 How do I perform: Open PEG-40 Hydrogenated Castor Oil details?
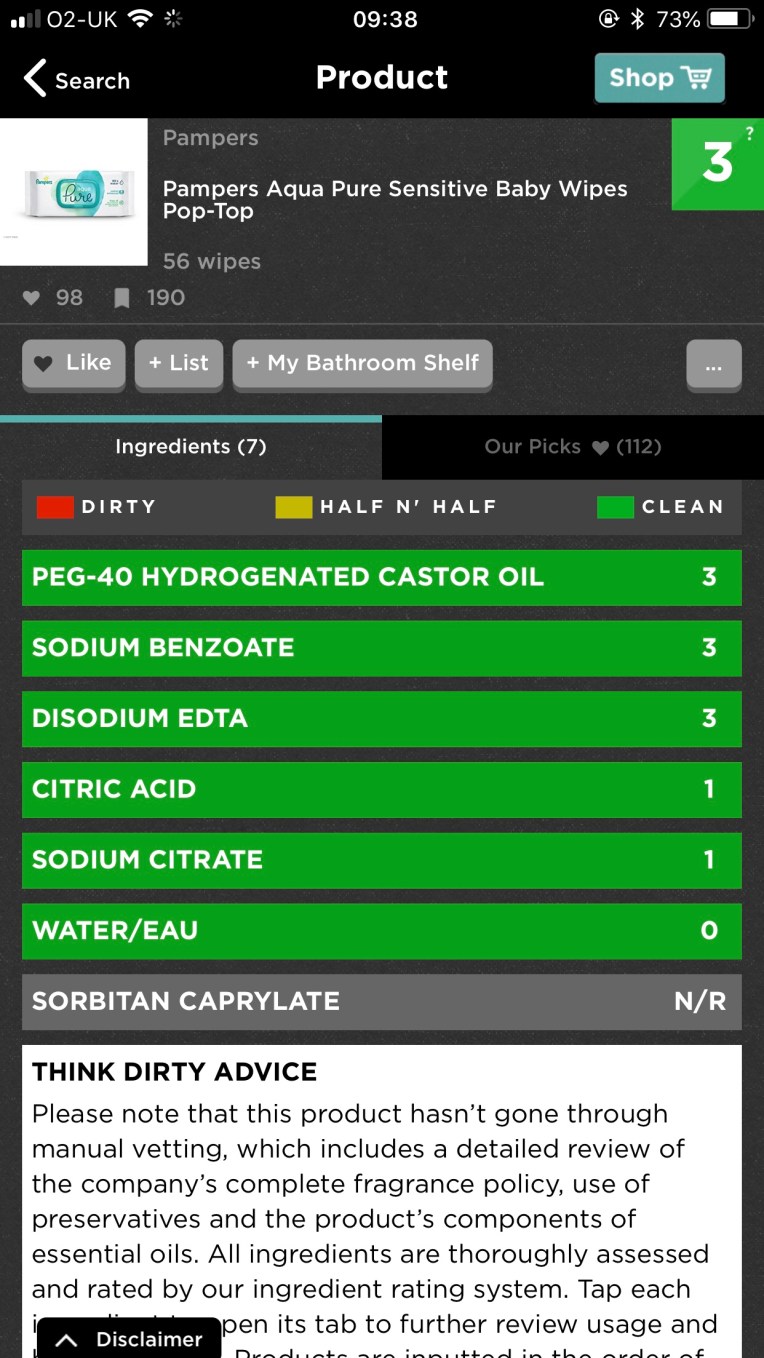(x=381, y=577)
